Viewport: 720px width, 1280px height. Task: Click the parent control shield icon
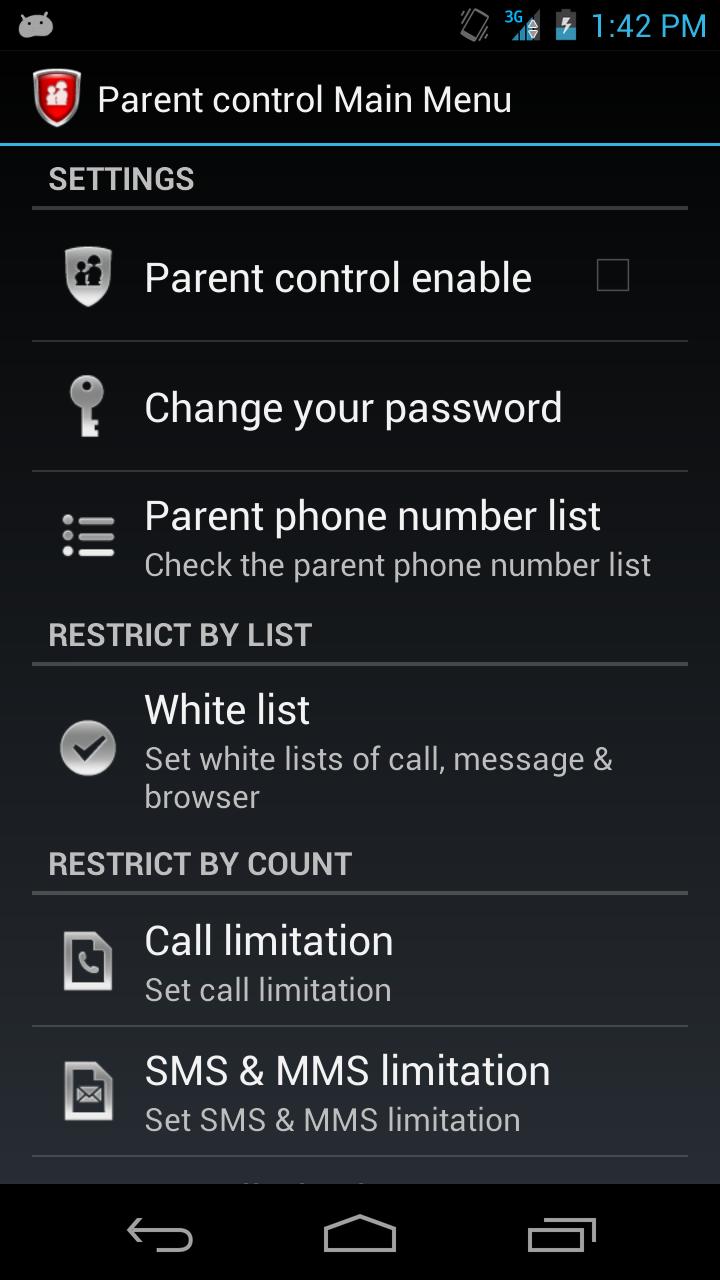(88, 277)
